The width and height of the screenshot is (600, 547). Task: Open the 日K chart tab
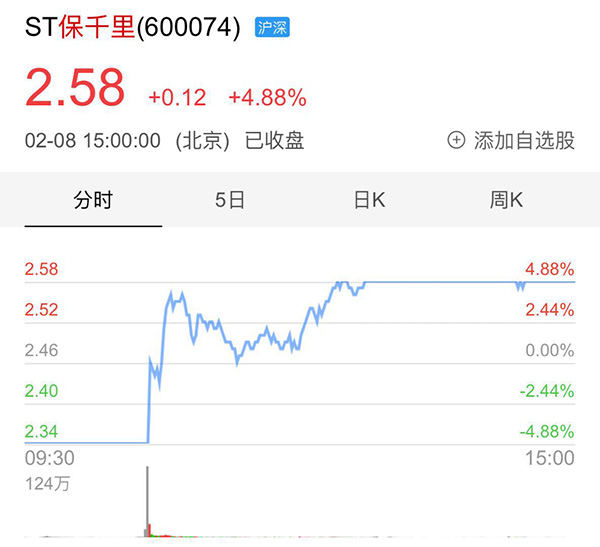[369, 200]
